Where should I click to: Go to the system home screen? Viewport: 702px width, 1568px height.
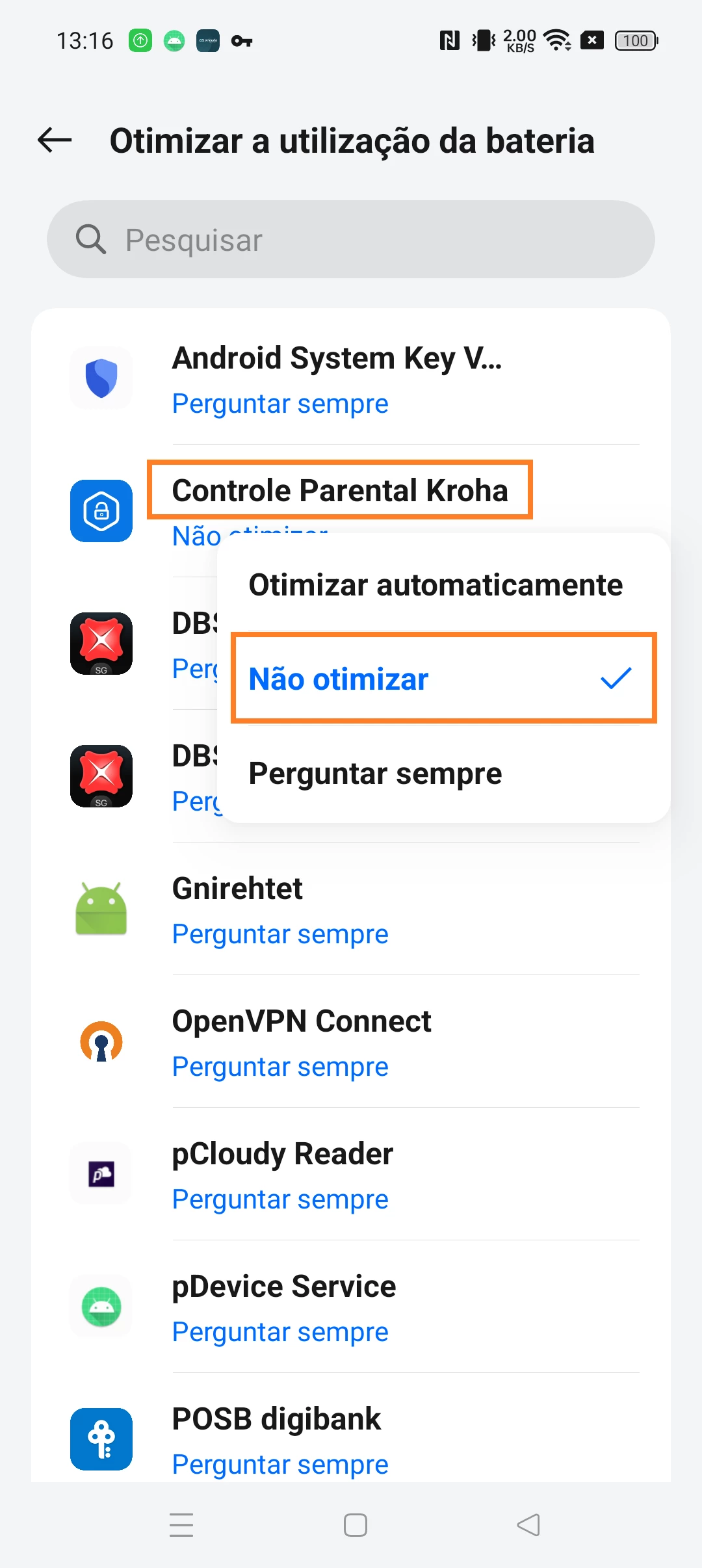click(355, 1525)
